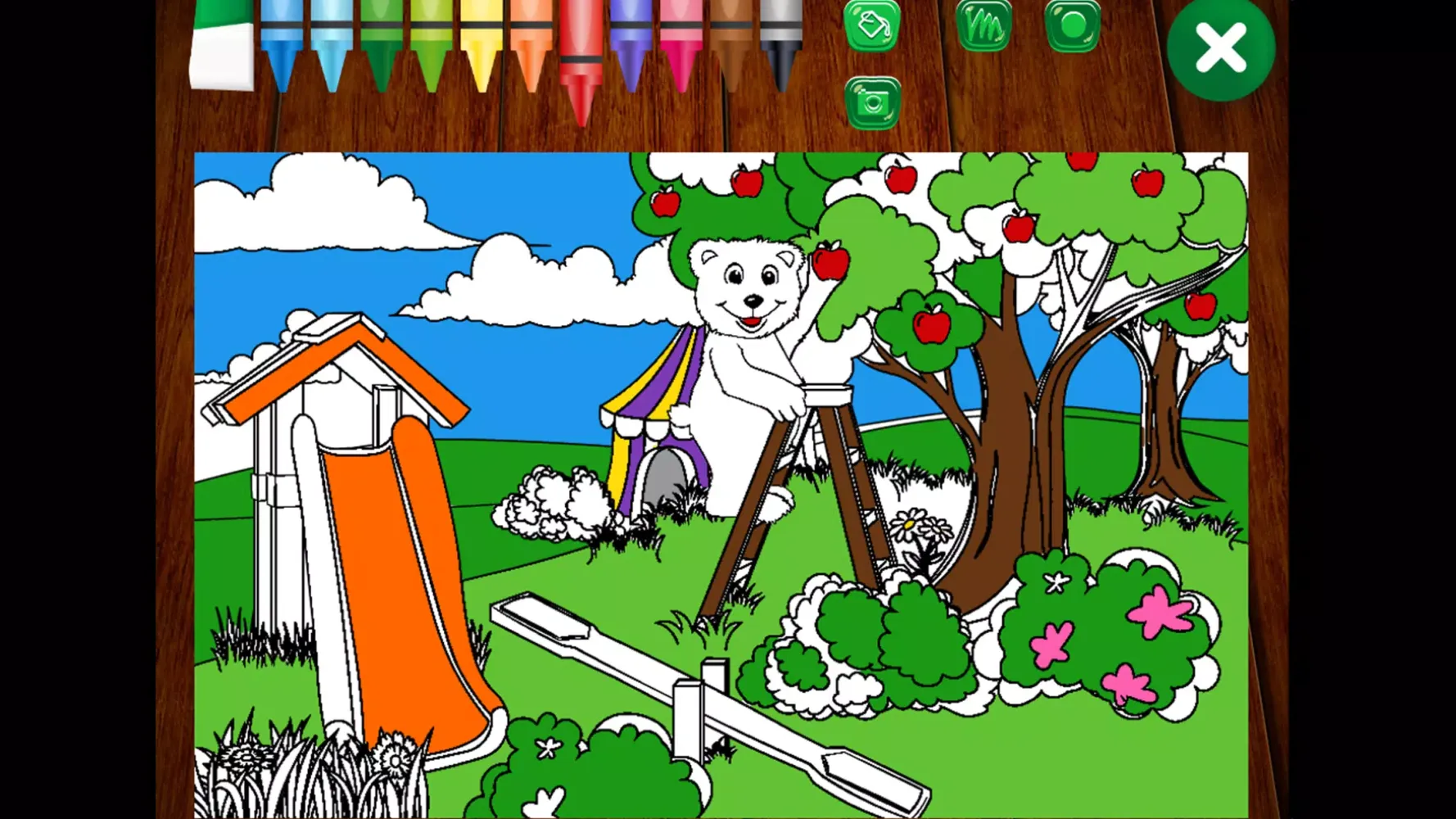Screen dimensions: 1456x819
Task: Select the white eraser tool
Action: tap(221, 49)
